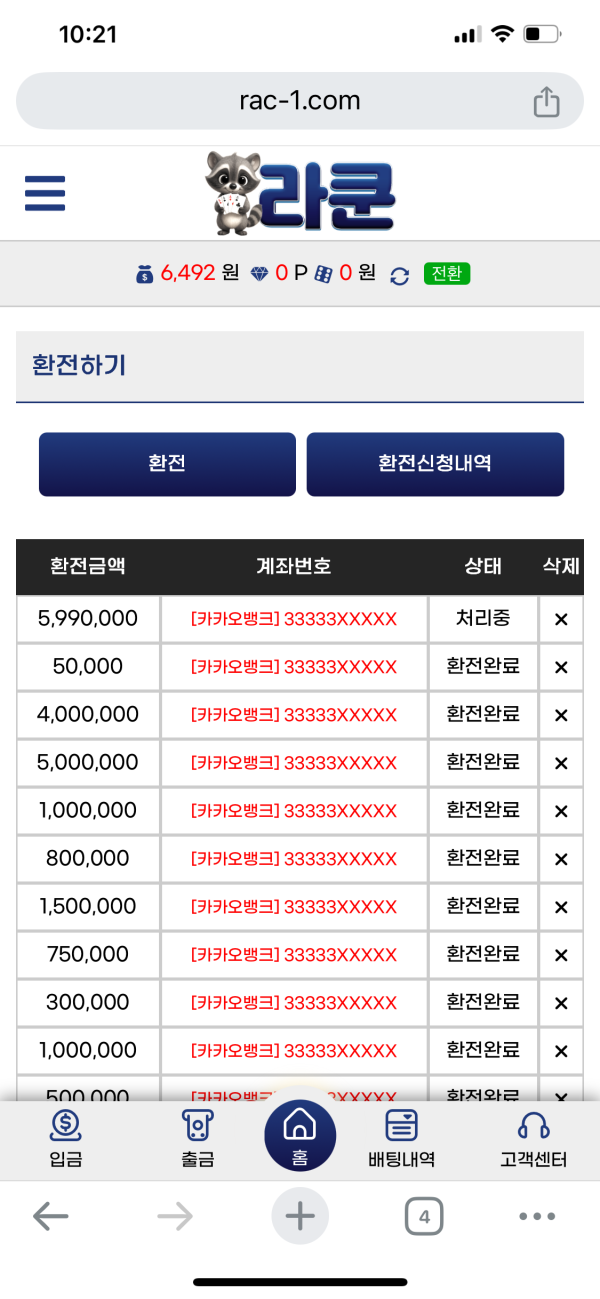The width and height of the screenshot is (600, 1299).
Task: Select the 환전 button
Action: [x=167, y=464]
